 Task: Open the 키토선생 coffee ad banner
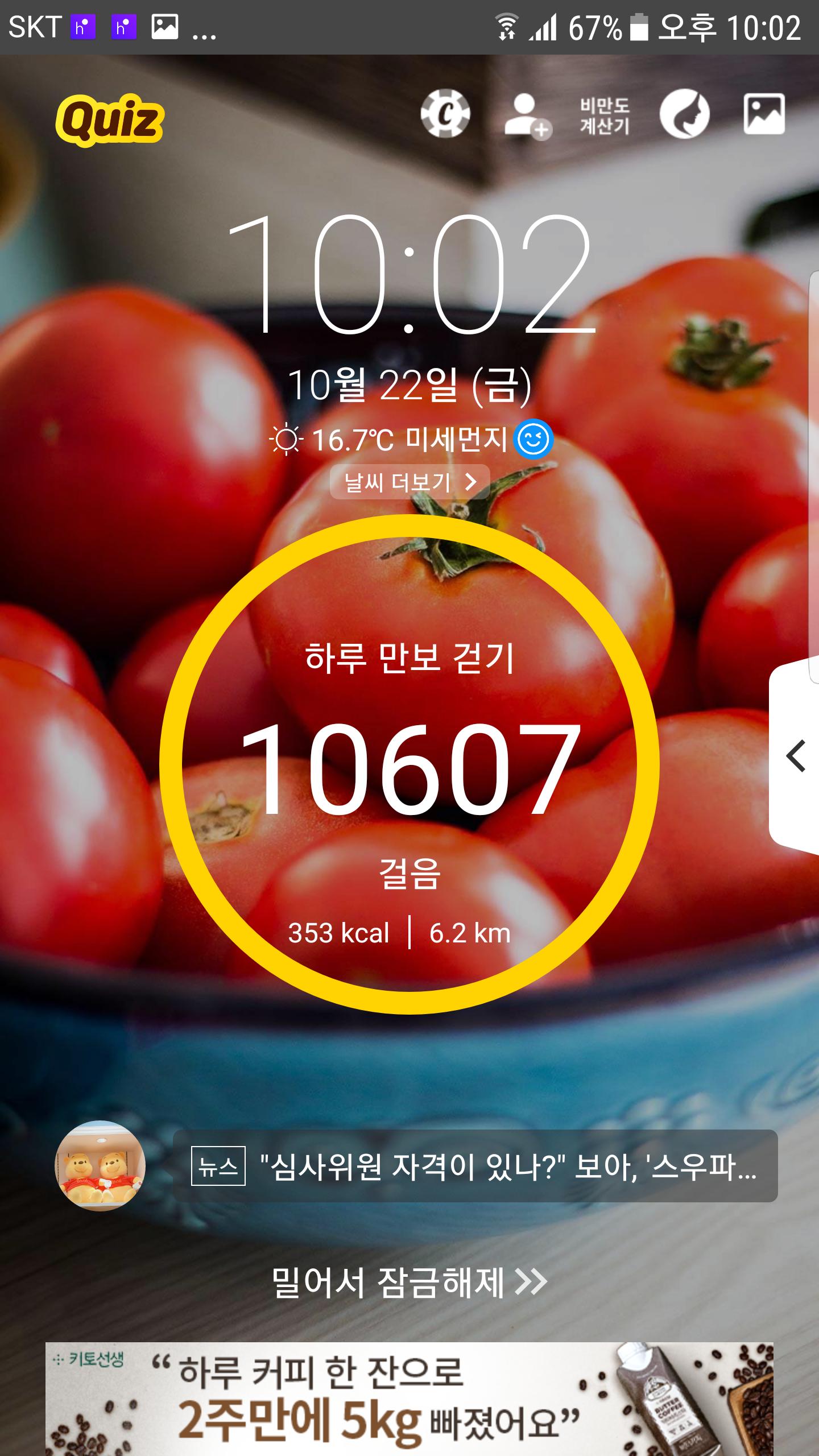click(409, 1399)
